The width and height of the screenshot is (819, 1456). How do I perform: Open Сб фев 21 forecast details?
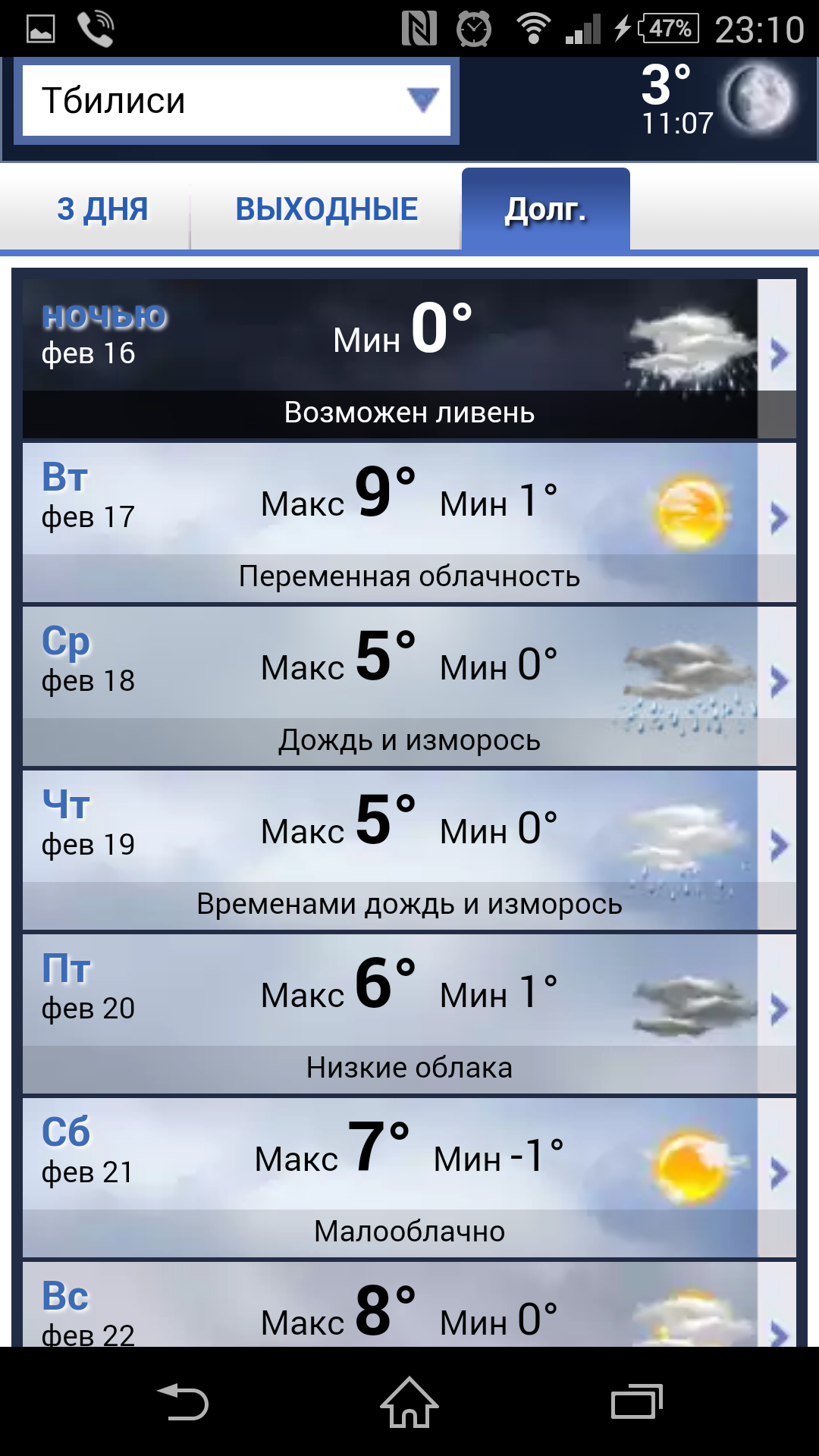[x=409, y=1177]
